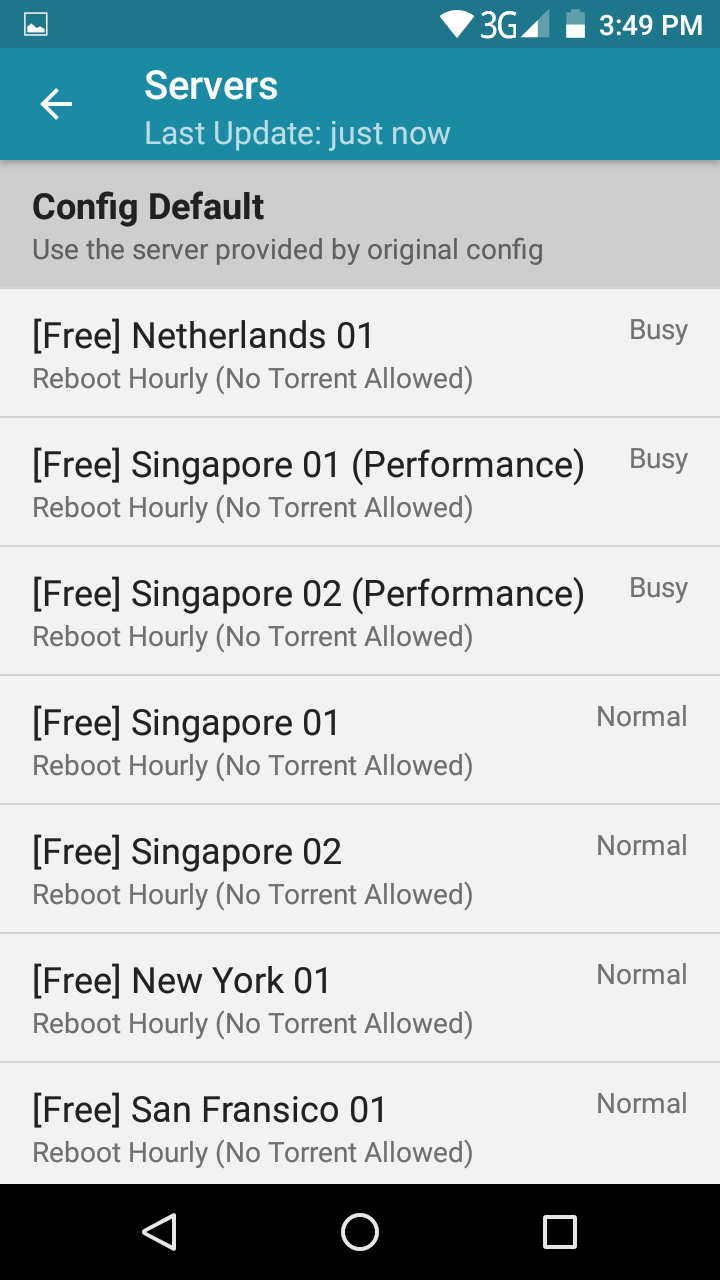Choose the [Free] New York 01 server
Image resolution: width=720 pixels, height=1280 pixels.
(x=360, y=998)
